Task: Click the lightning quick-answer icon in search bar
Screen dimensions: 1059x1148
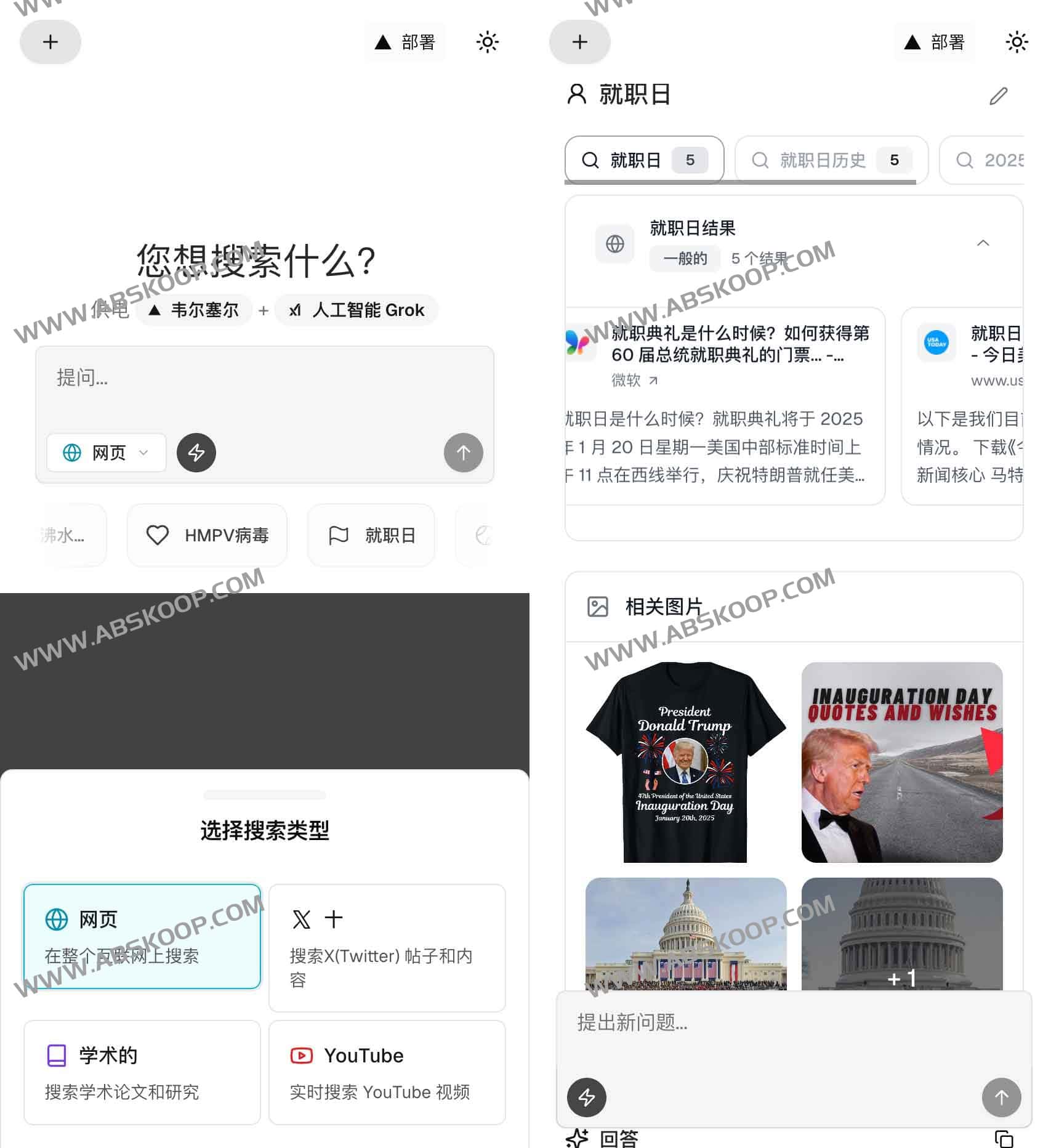Action: click(196, 453)
